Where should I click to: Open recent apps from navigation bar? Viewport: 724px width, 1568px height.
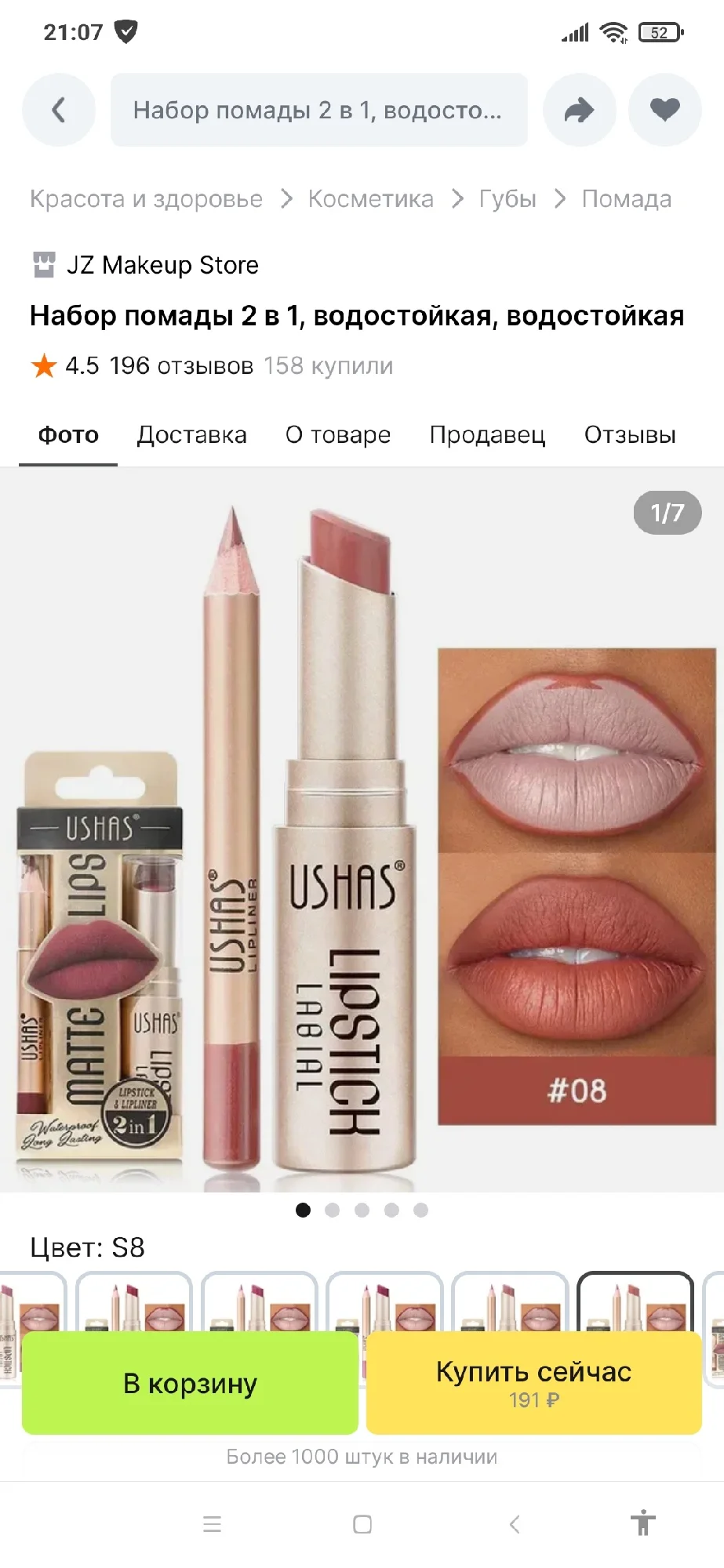pyautogui.click(x=212, y=1524)
